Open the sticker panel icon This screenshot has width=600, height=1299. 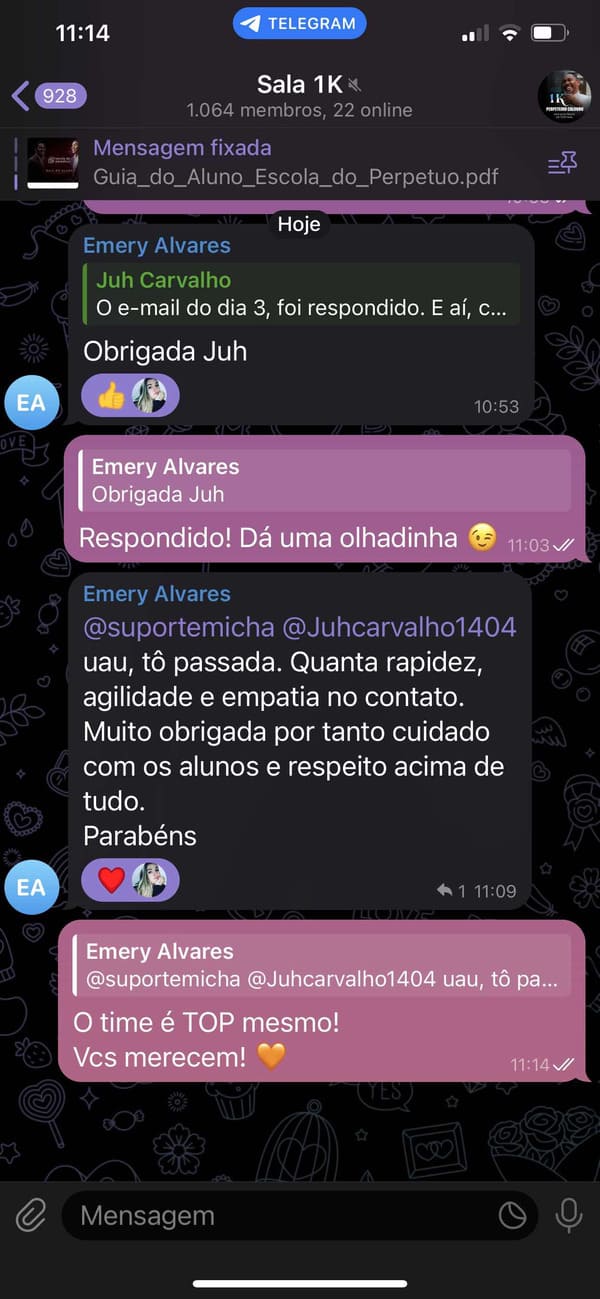click(x=512, y=1216)
